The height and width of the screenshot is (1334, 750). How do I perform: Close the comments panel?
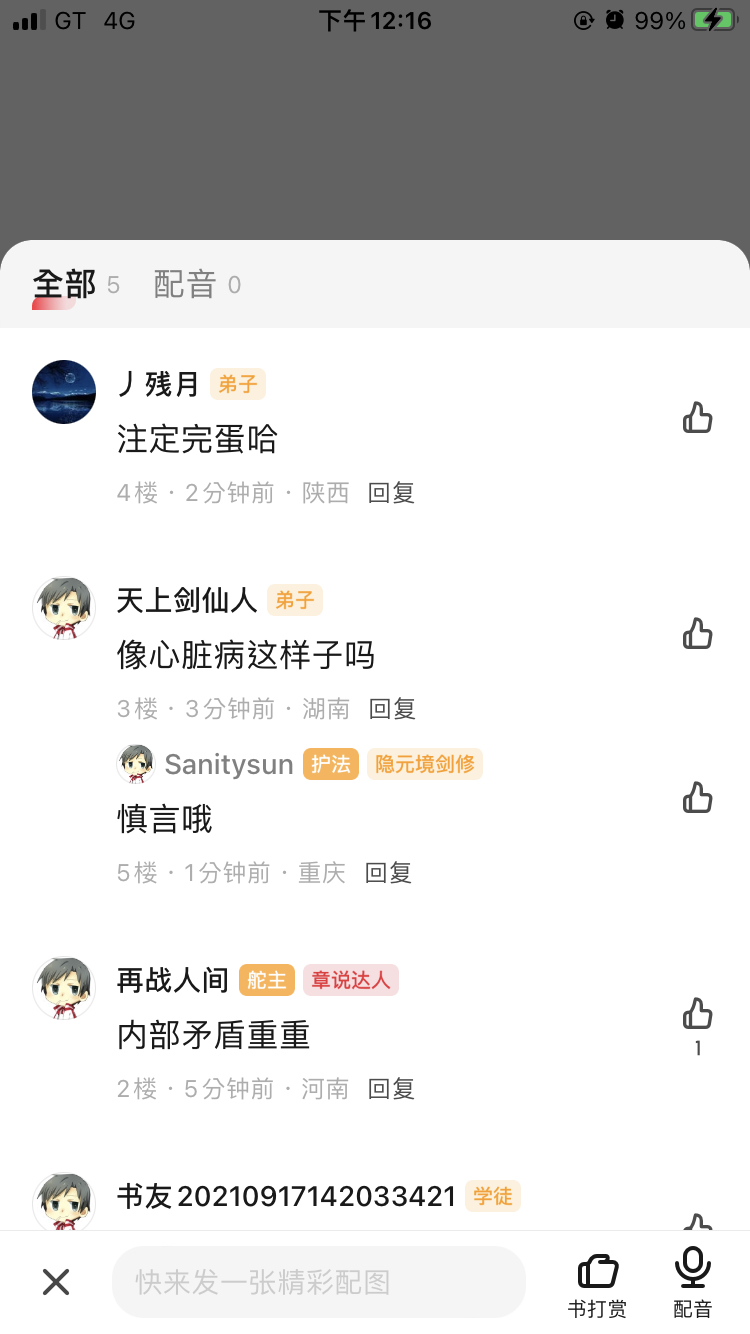pyautogui.click(x=56, y=1281)
